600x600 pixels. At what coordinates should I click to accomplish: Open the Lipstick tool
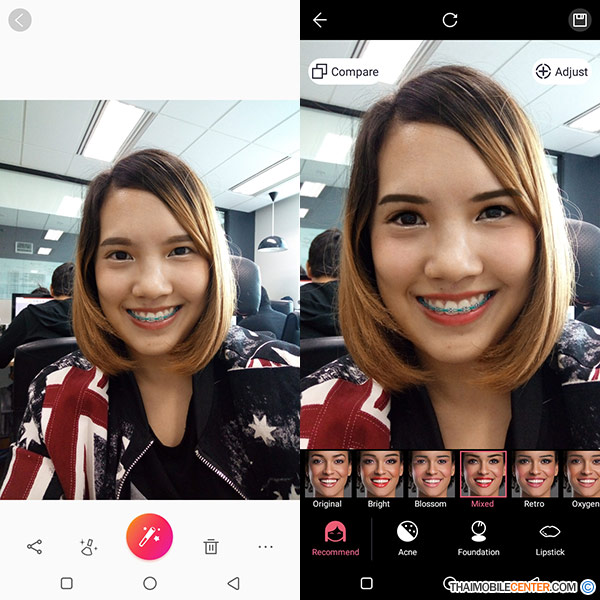(x=550, y=538)
